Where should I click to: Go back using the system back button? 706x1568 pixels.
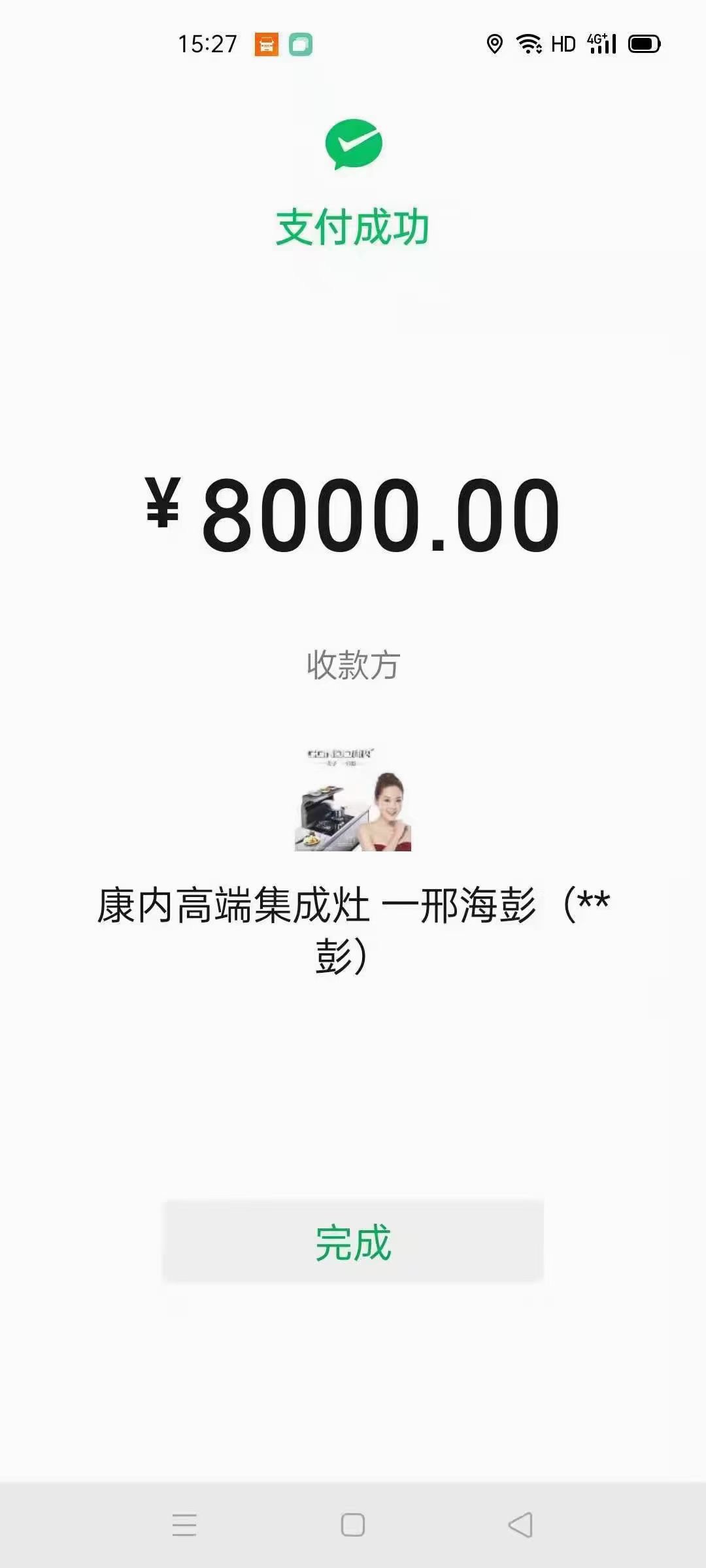(520, 1525)
